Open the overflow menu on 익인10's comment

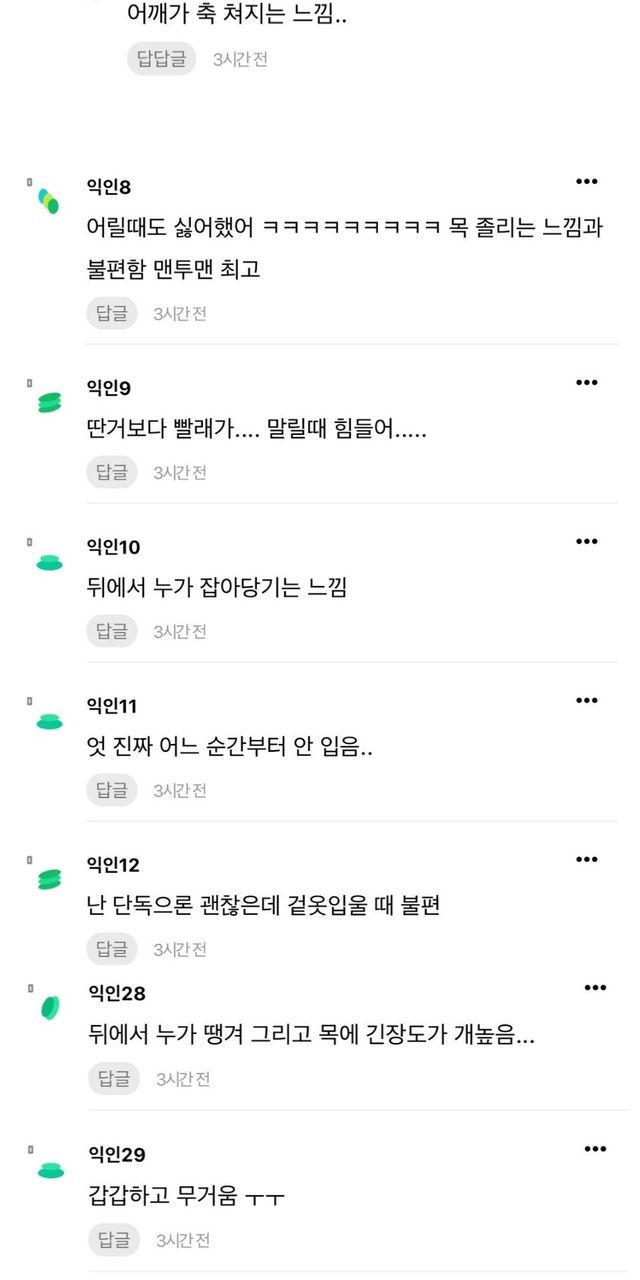pos(587,542)
